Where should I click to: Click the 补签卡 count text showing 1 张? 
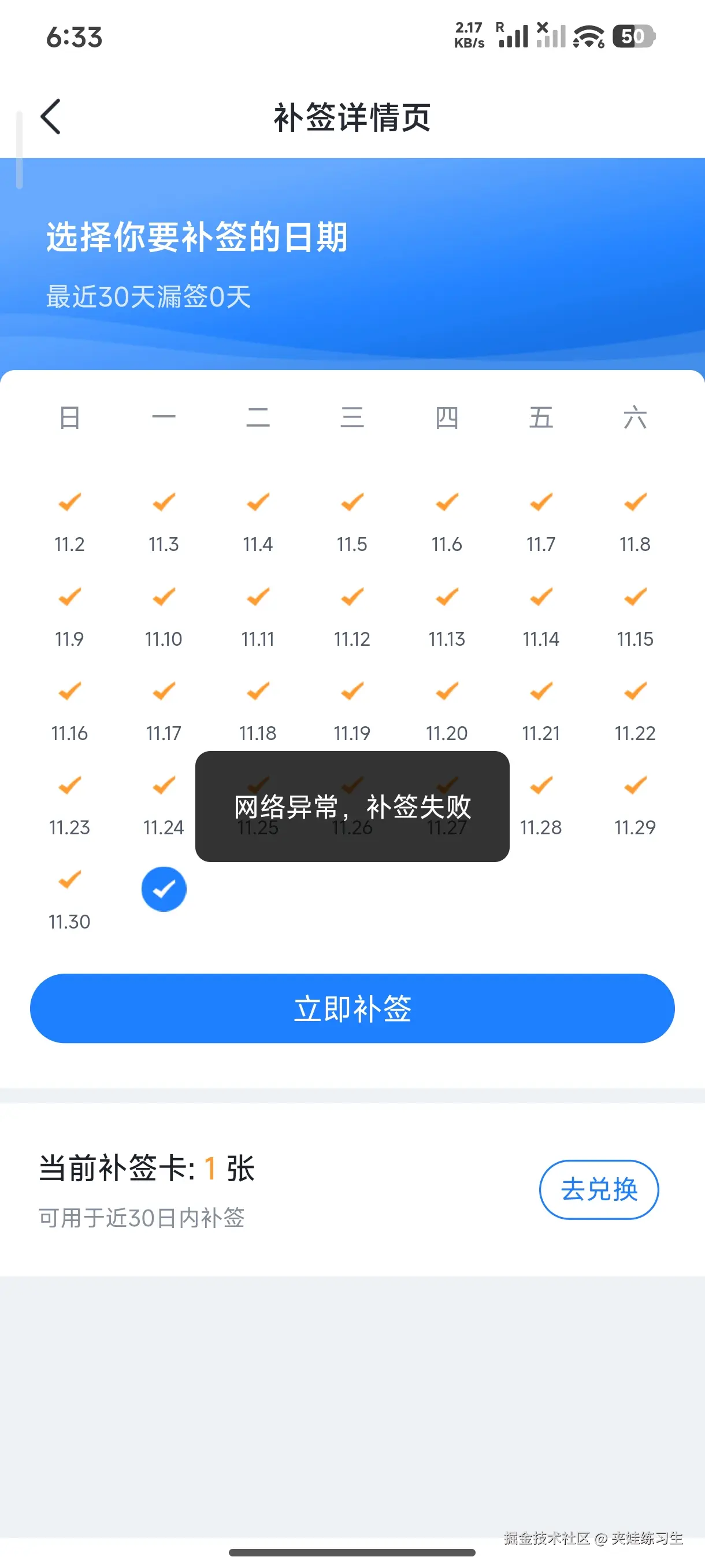146,1168
